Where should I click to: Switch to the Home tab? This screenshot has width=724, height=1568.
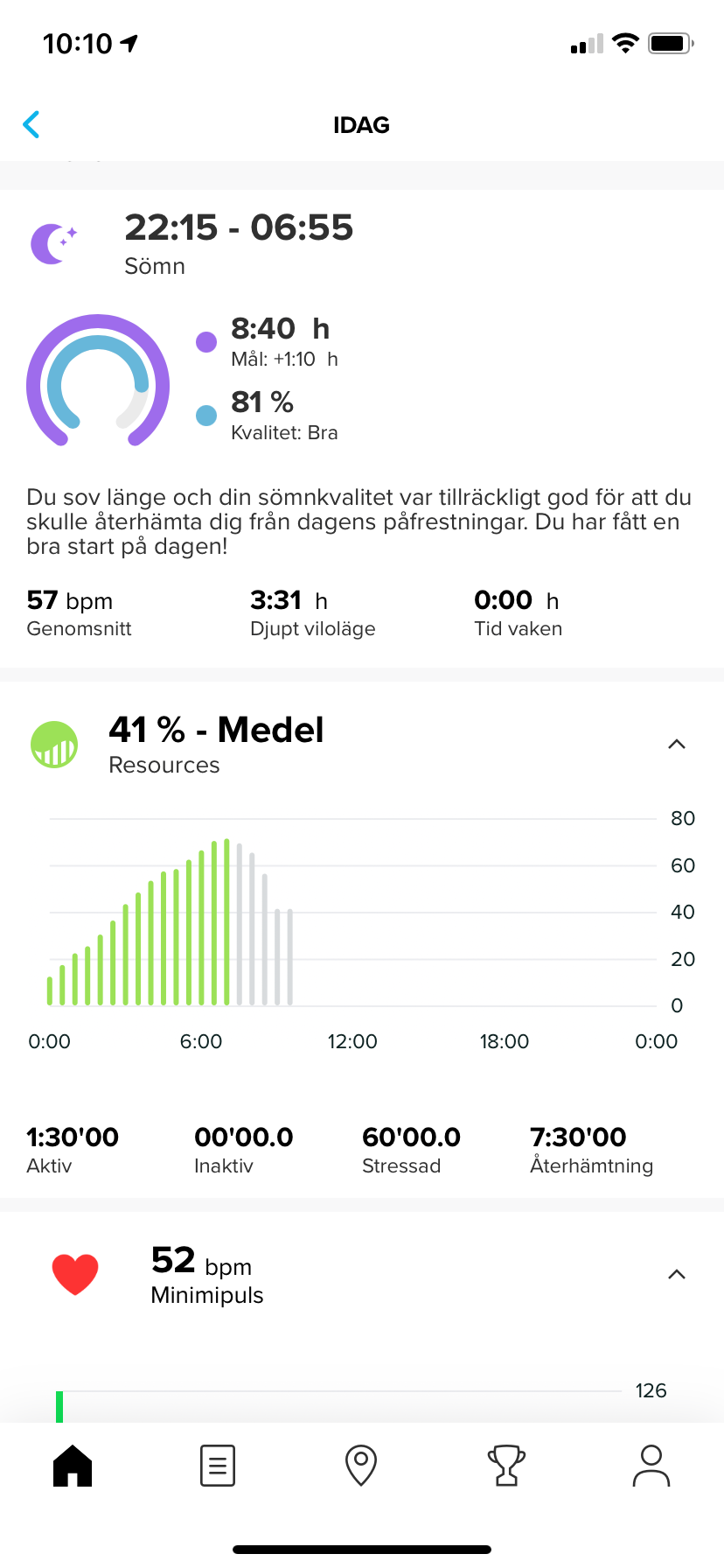pyautogui.click(x=73, y=1466)
